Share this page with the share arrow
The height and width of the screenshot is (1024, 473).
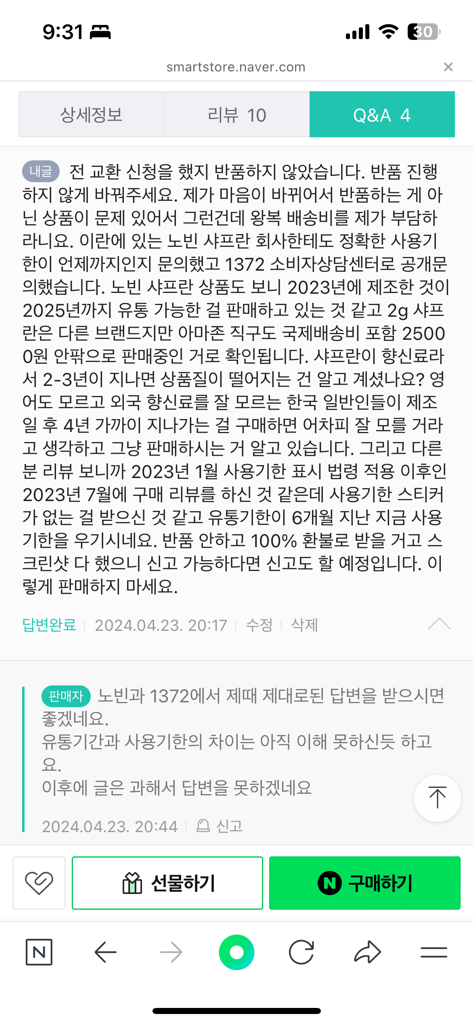click(x=367, y=952)
